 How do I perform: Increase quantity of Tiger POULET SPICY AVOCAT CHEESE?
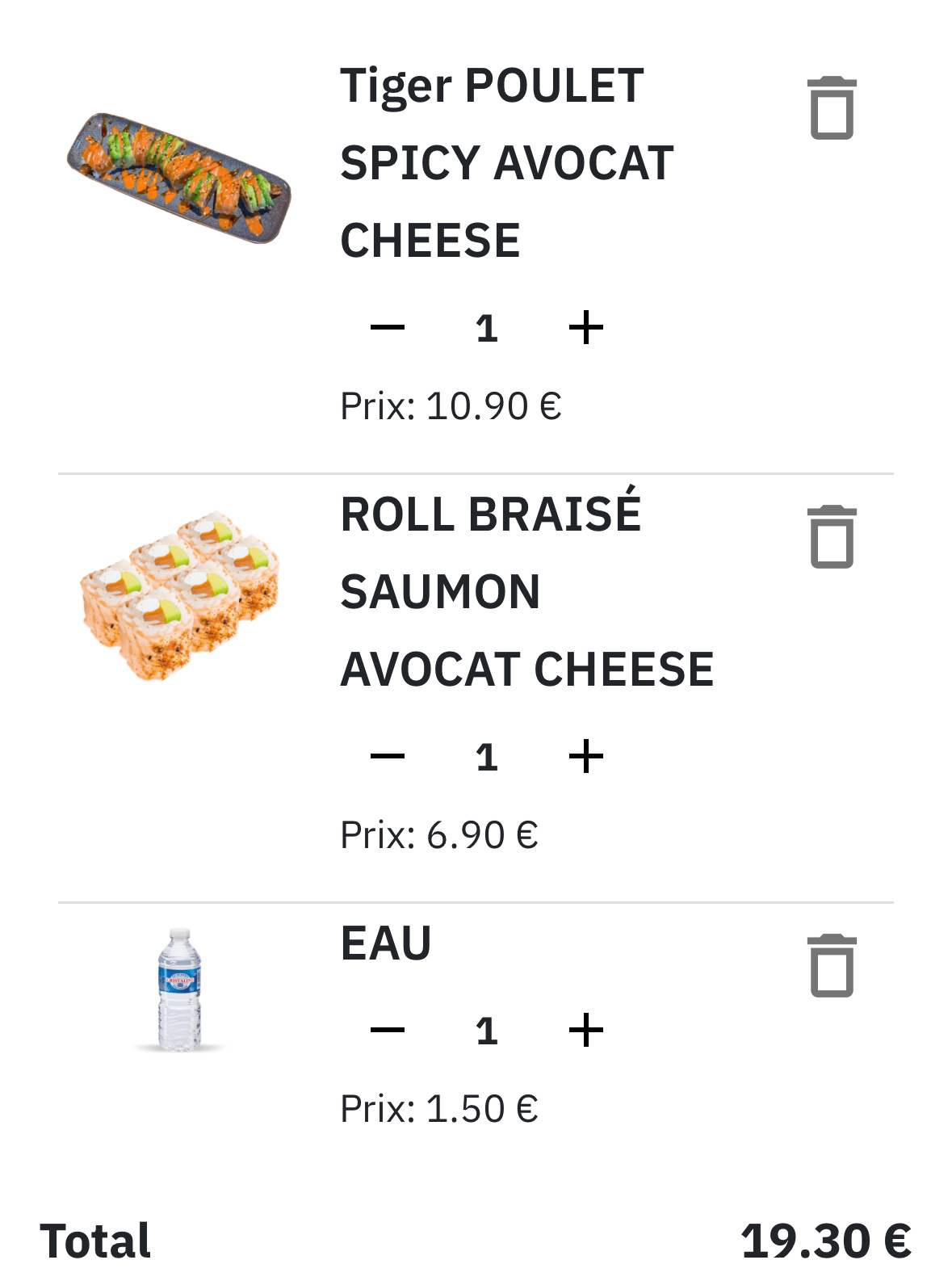(586, 328)
